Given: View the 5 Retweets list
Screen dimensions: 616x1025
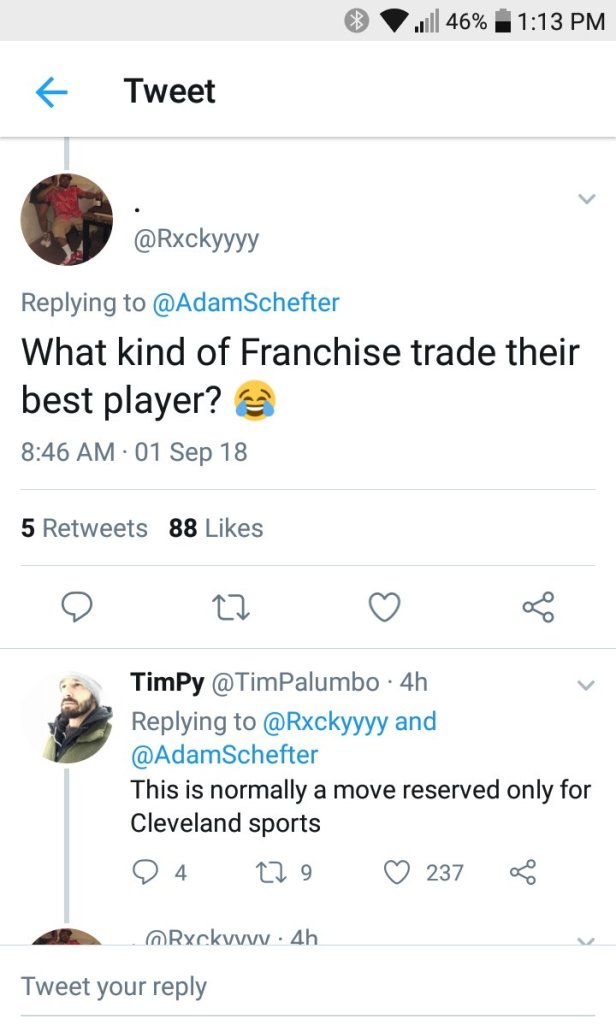Looking at the screenshot, I should click(x=84, y=528).
